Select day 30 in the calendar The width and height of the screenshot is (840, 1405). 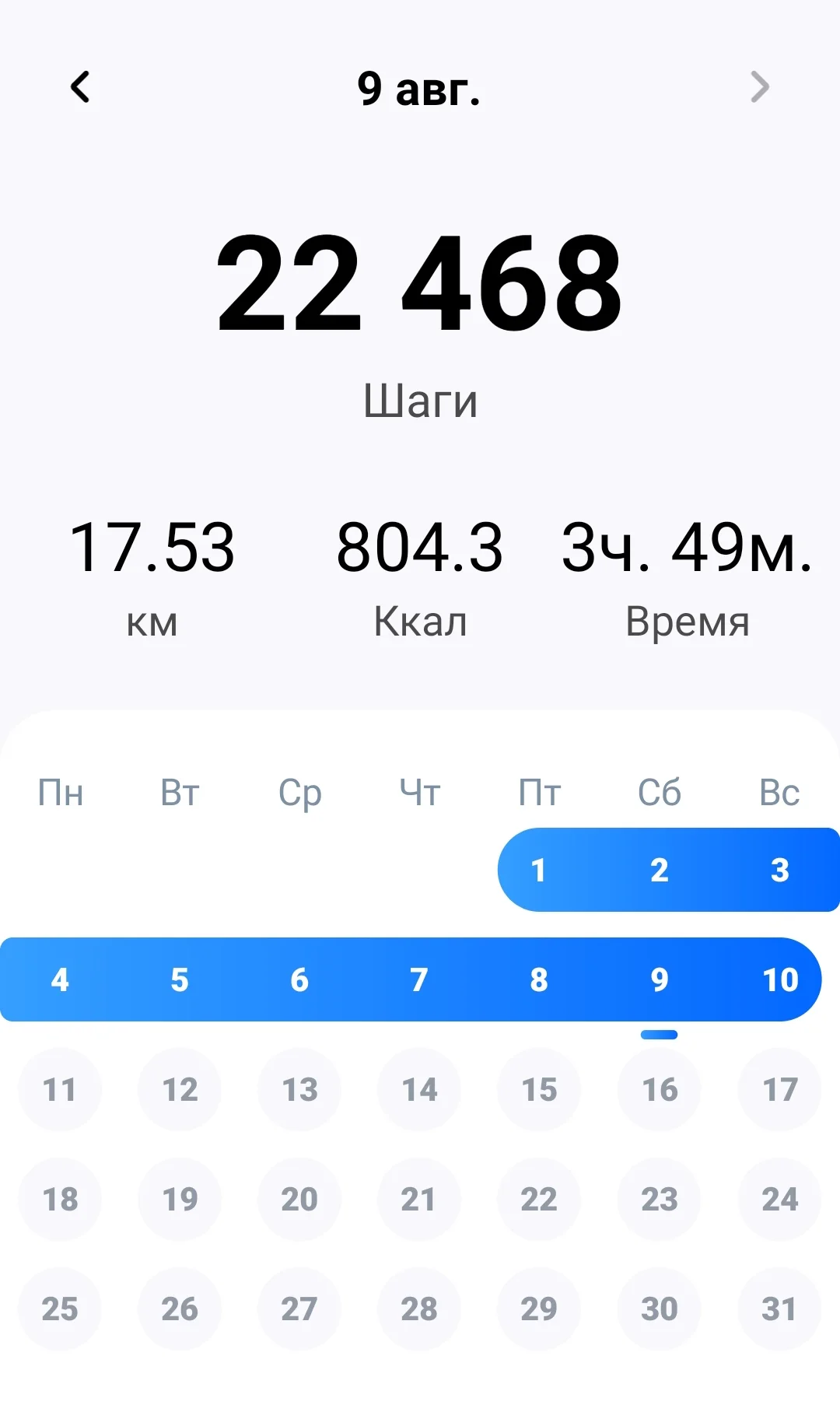pyautogui.click(x=659, y=1309)
